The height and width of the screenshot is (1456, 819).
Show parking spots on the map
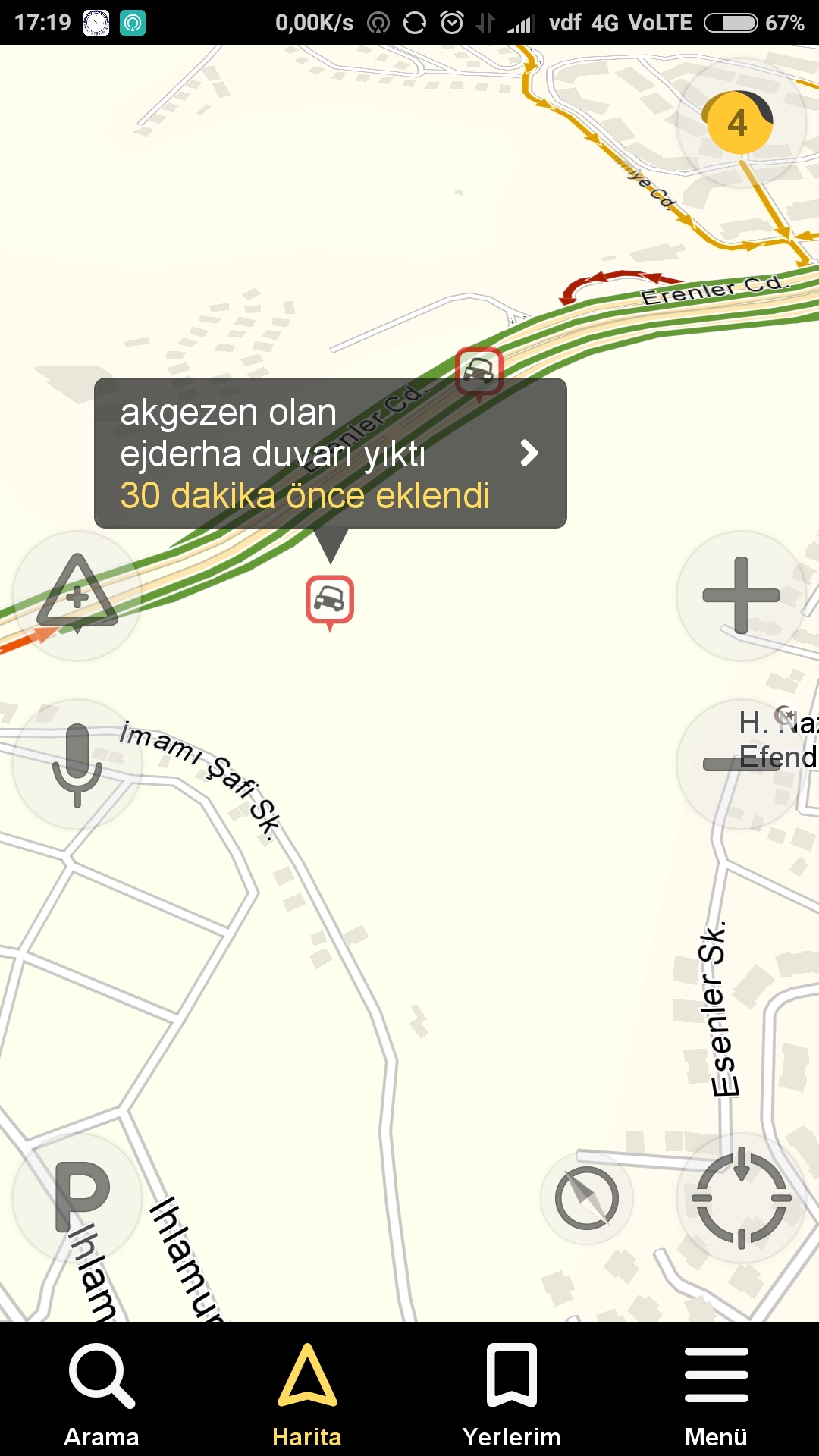pyautogui.click(x=77, y=1198)
